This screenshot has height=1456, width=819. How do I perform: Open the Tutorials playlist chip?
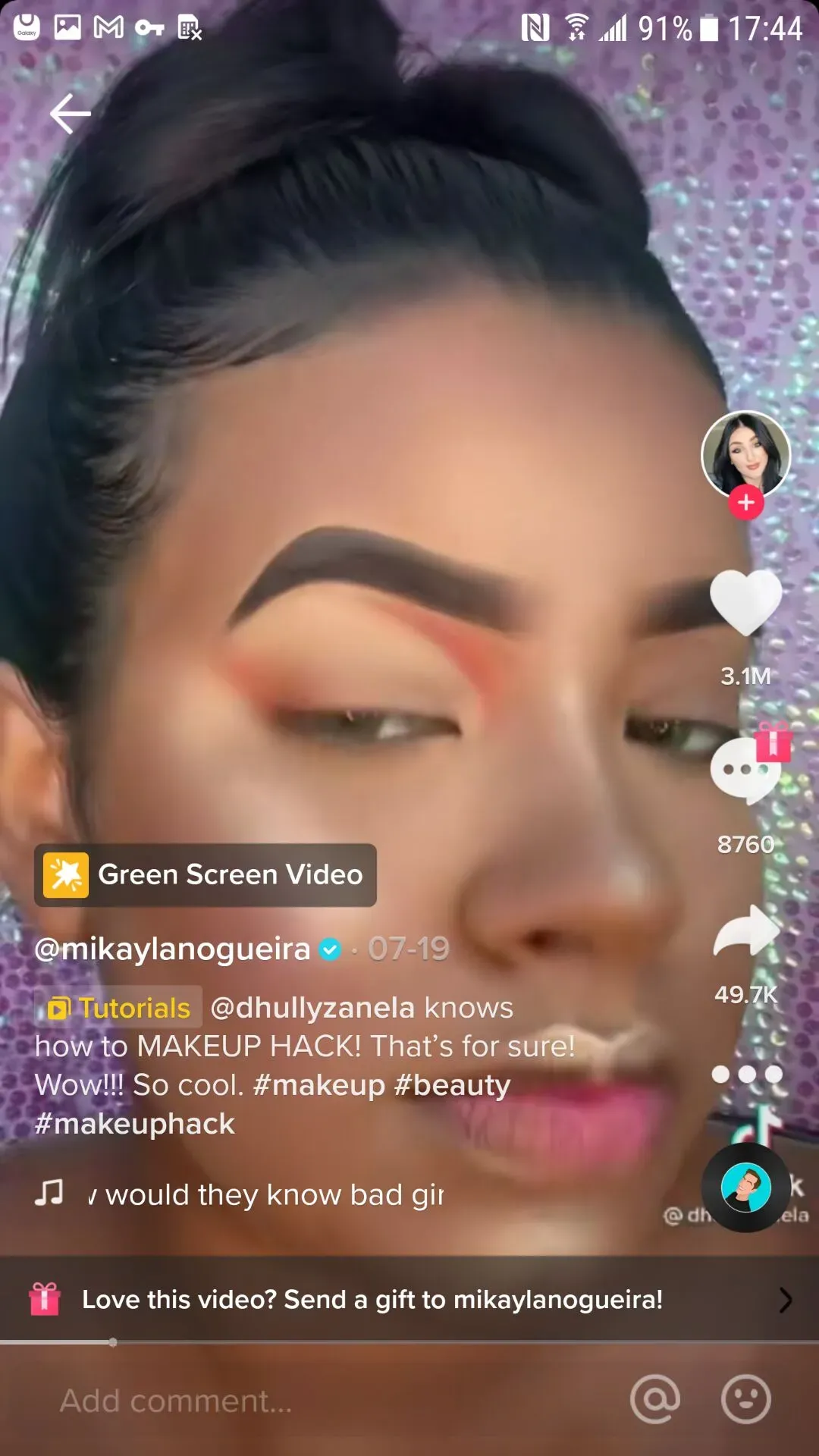click(x=119, y=1008)
